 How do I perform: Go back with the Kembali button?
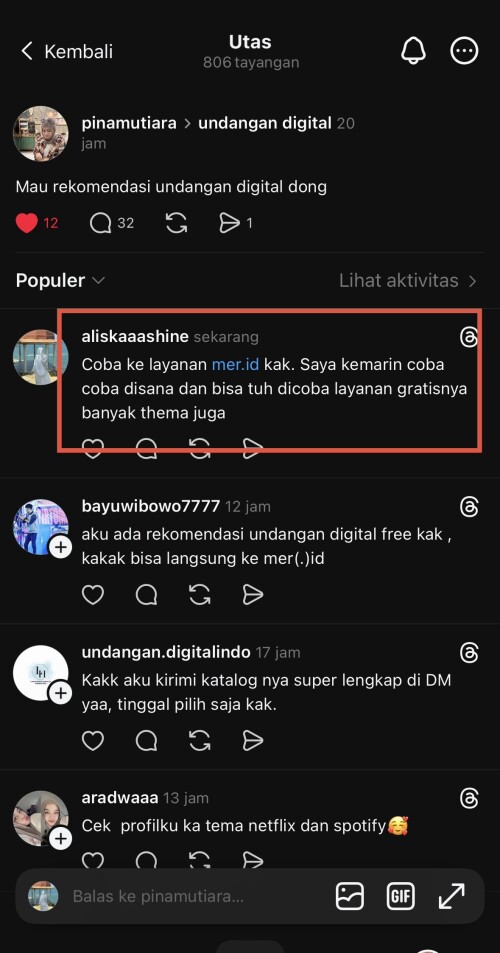[x=67, y=51]
